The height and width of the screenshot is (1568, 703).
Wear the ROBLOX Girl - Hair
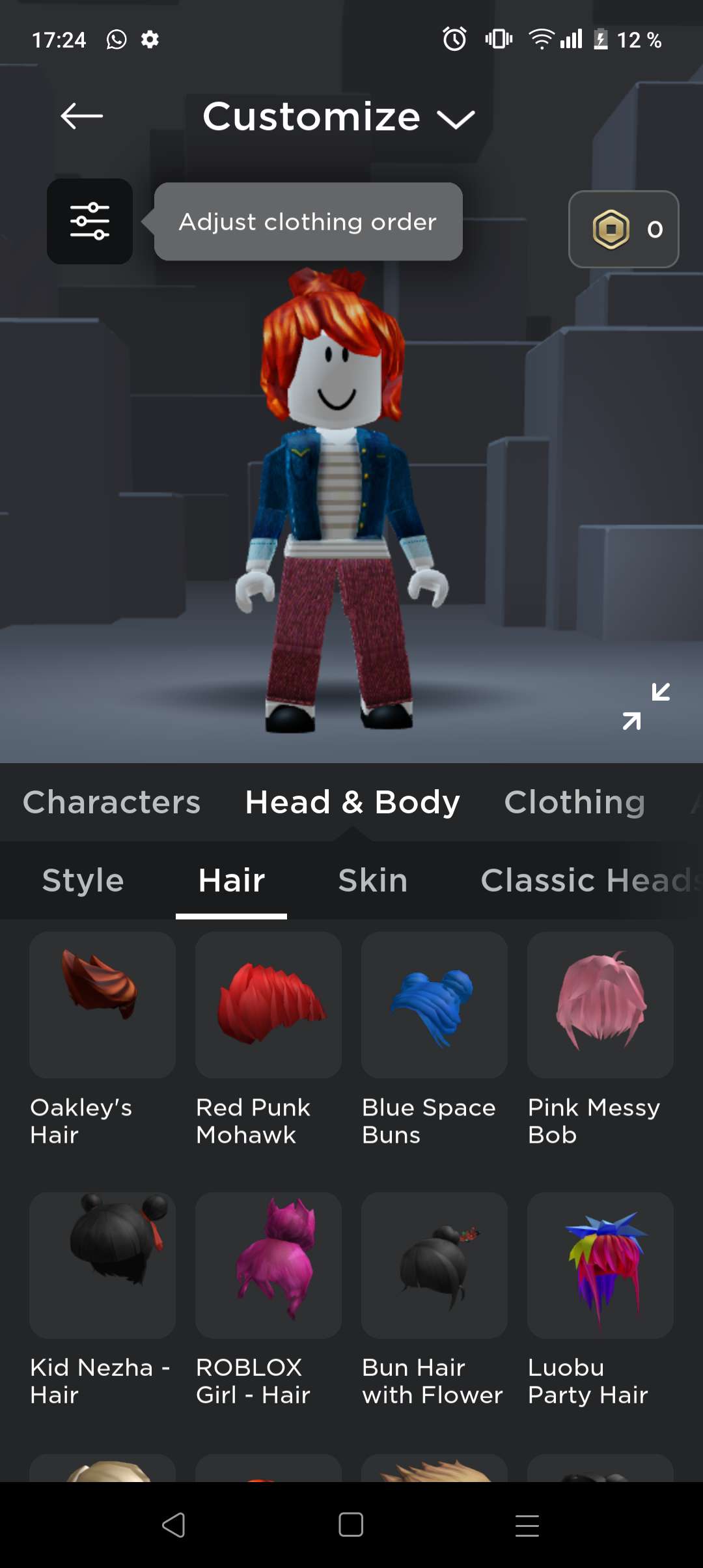coord(268,1265)
